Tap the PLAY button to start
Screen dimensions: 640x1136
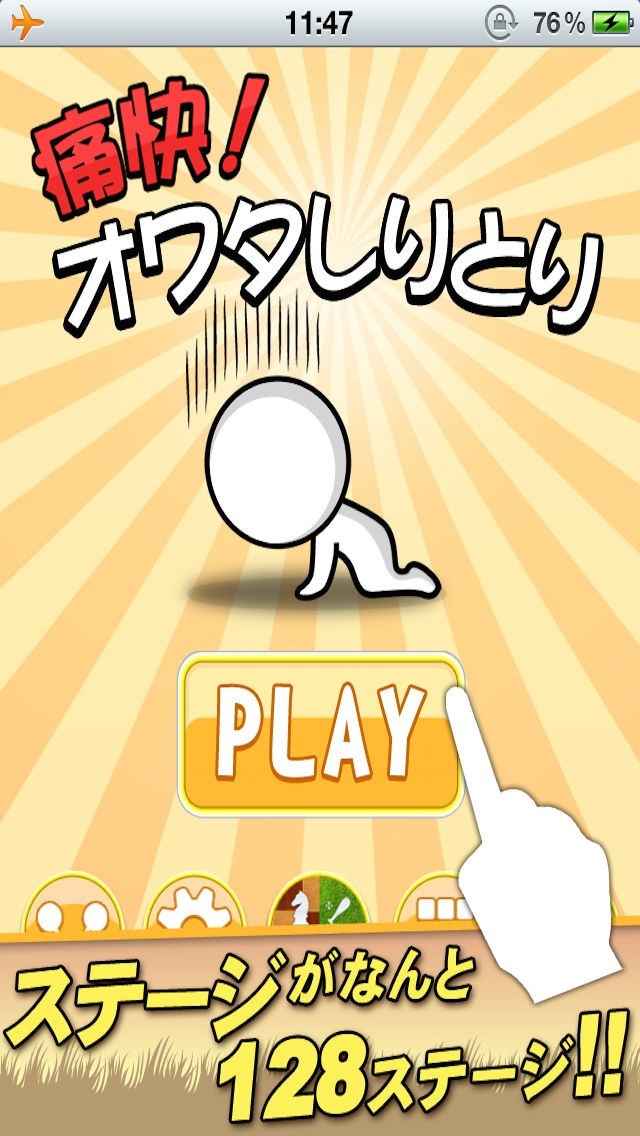321,734
